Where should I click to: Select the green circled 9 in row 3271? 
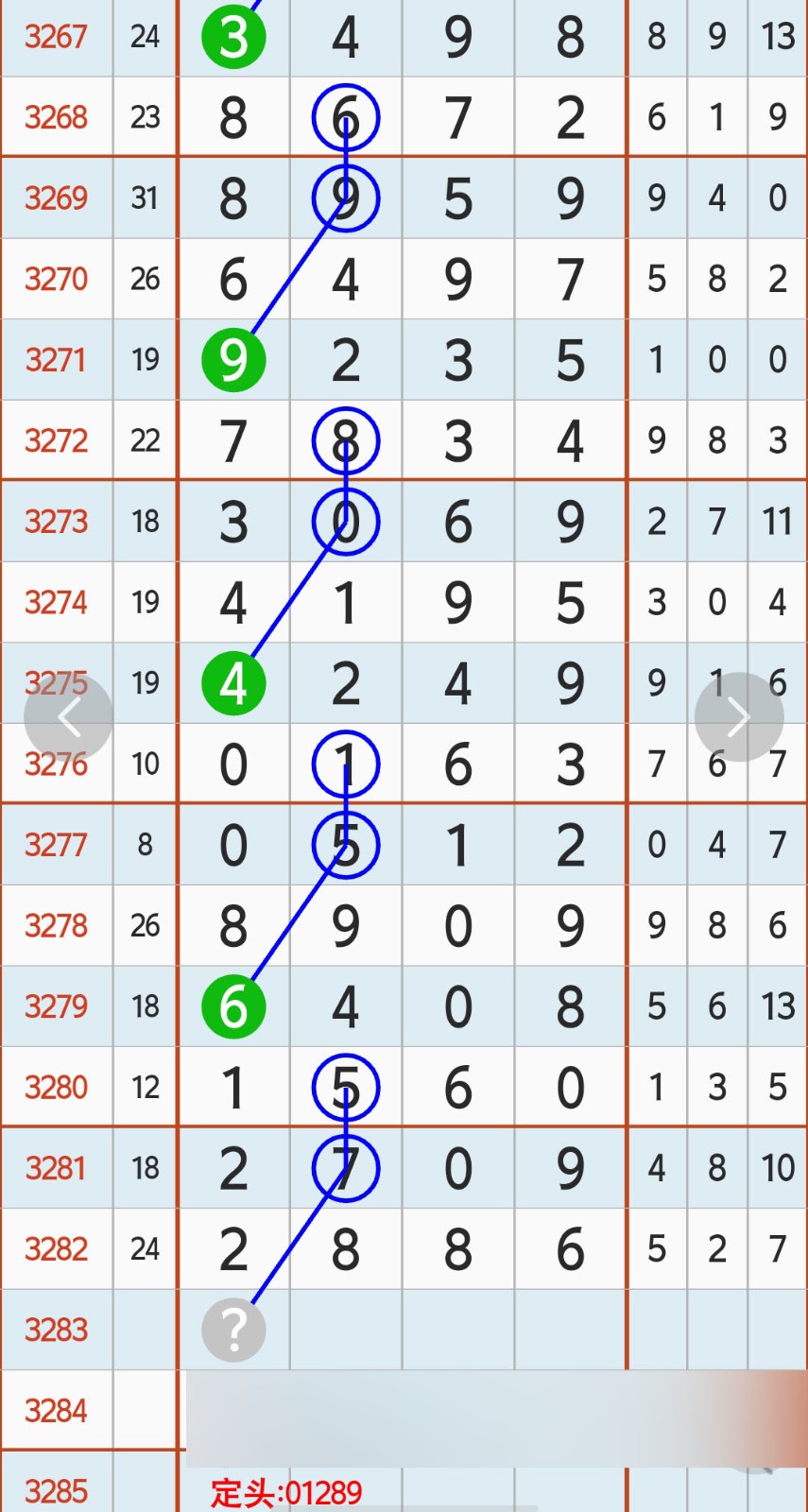(x=233, y=359)
